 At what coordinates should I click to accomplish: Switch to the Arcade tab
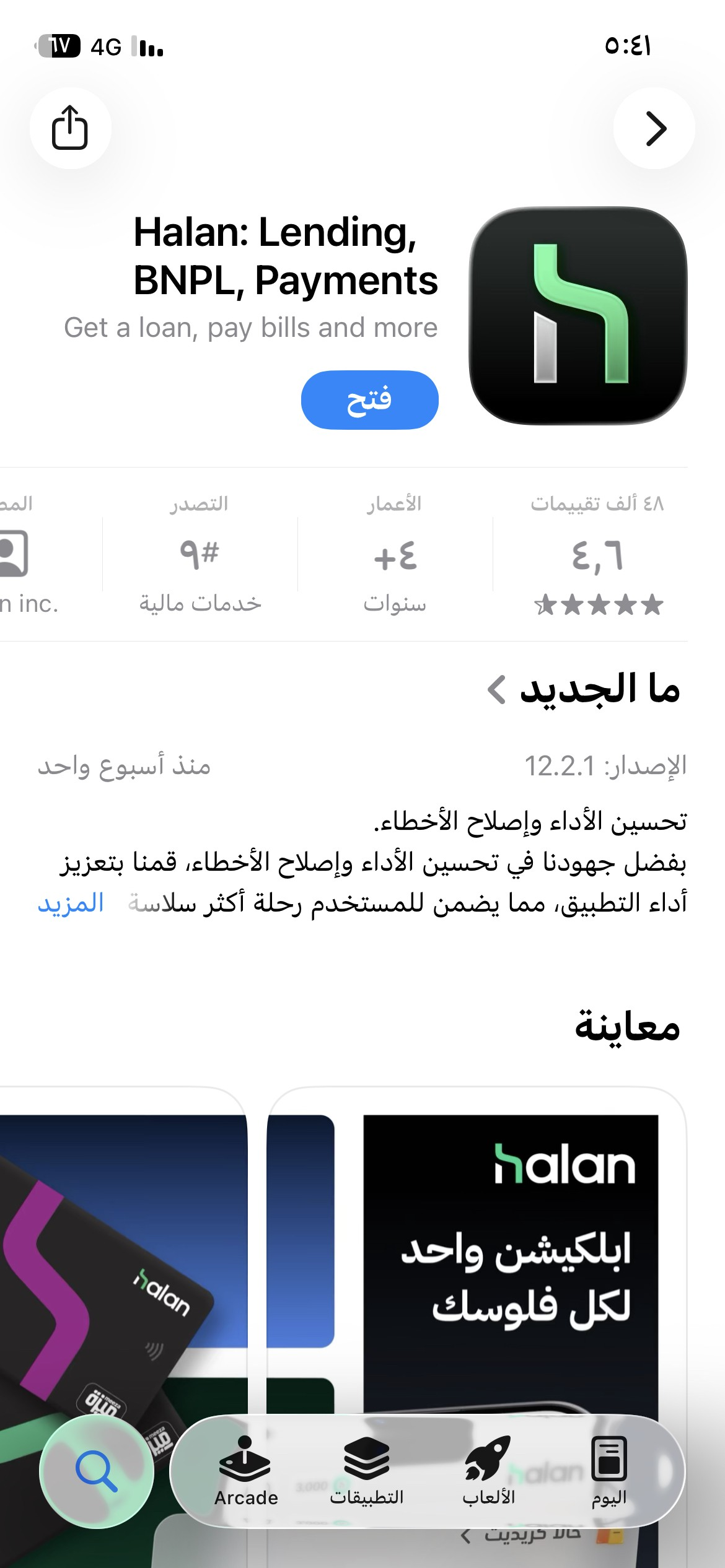[245, 1471]
